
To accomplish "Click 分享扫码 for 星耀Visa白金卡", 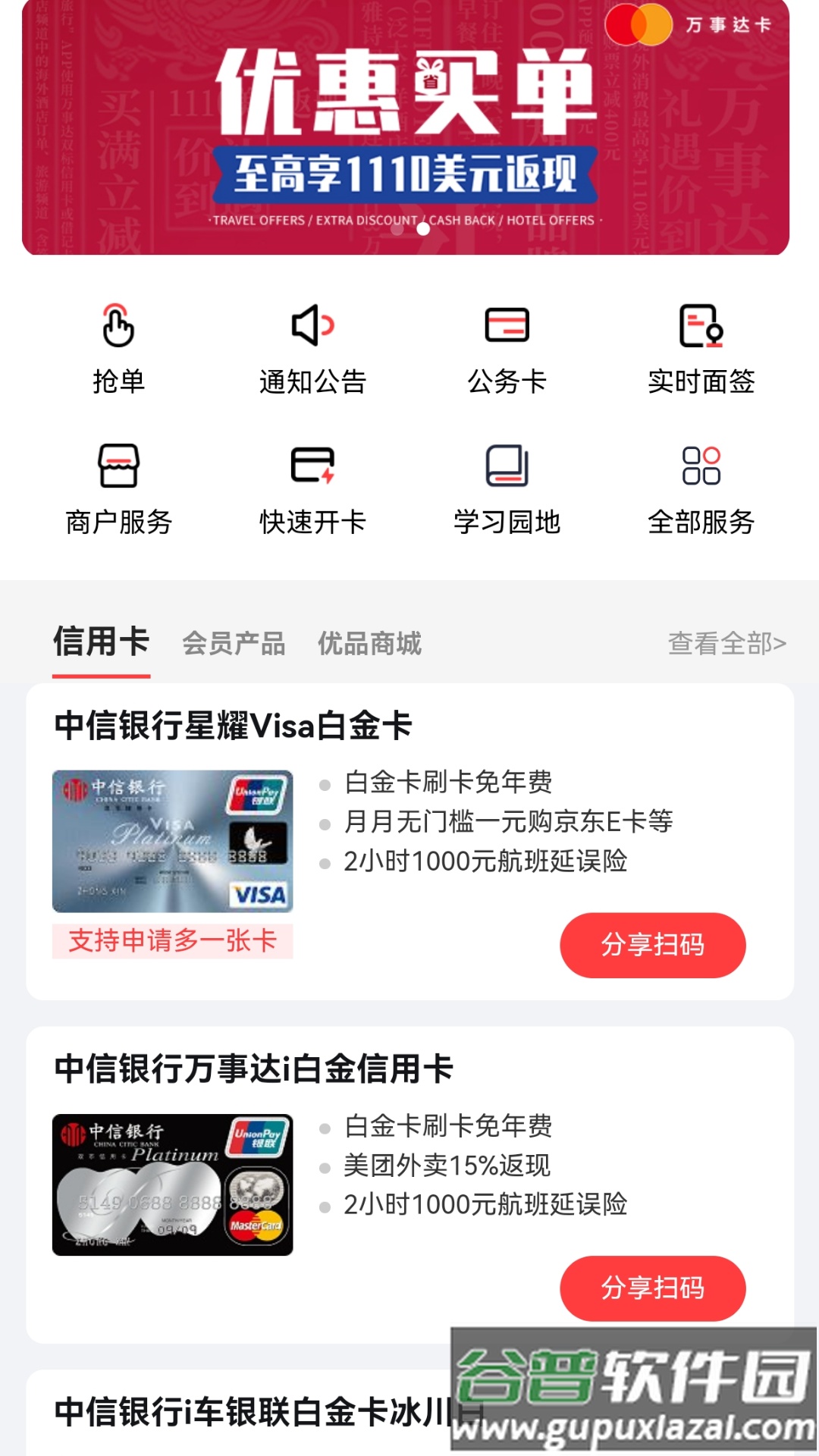I will click(654, 945).
